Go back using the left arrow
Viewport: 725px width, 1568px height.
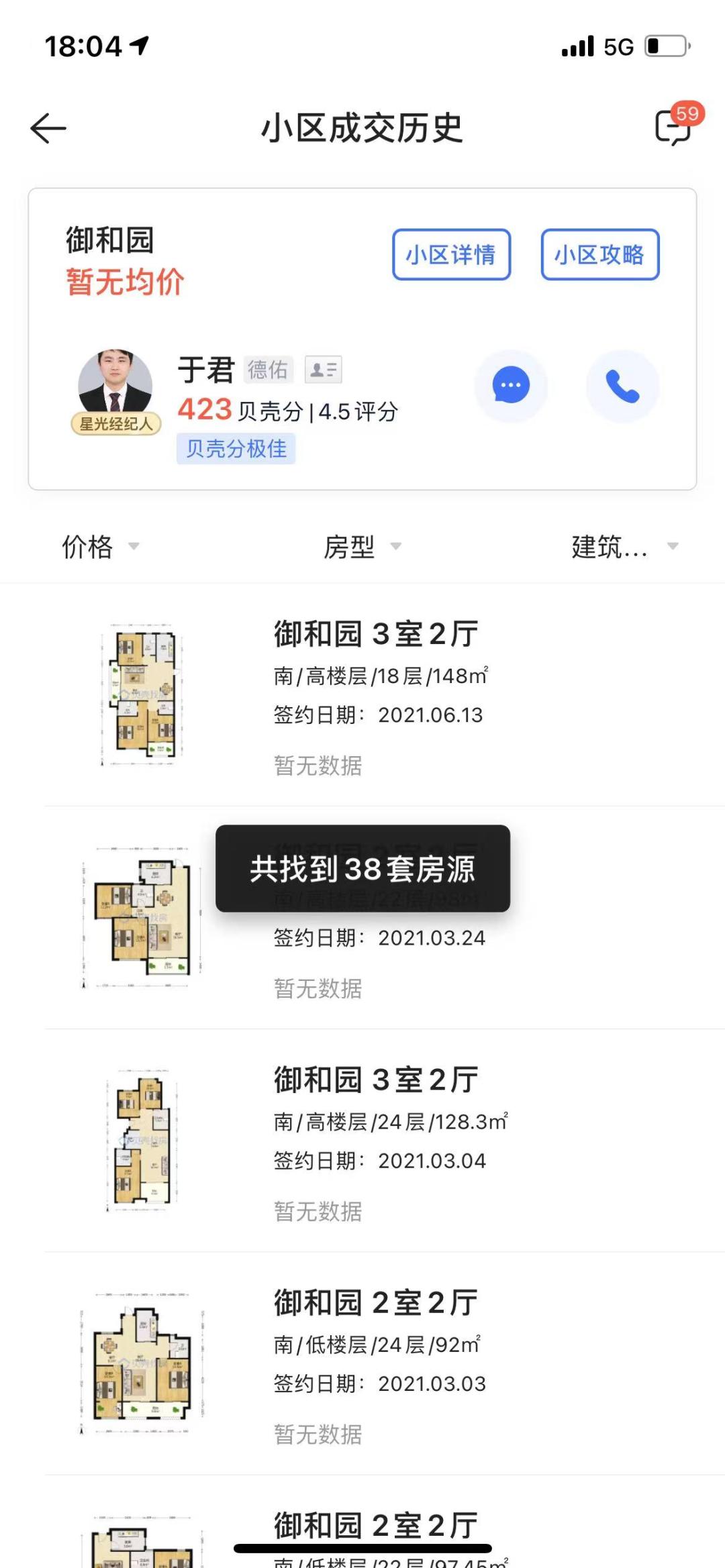(48, 129)
